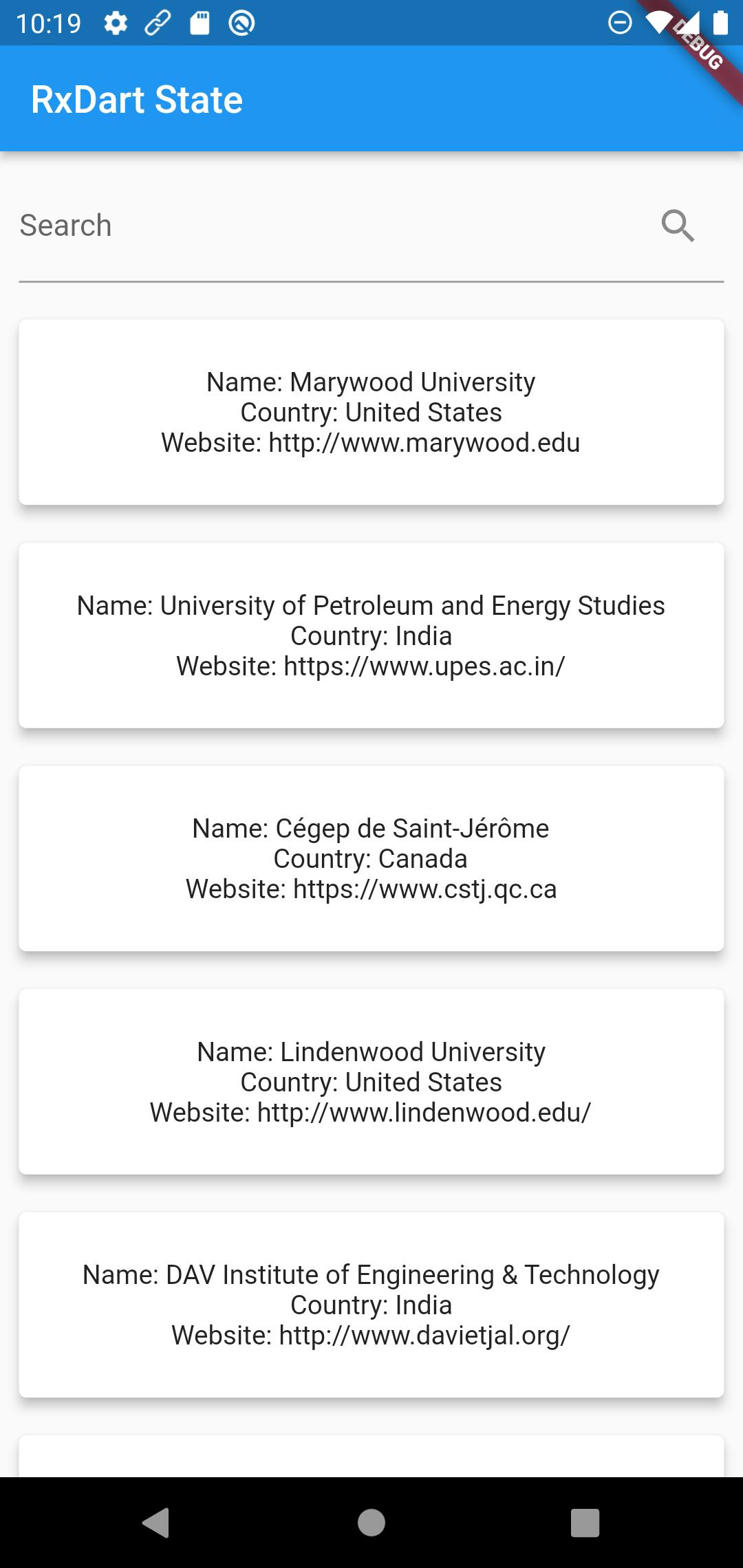Go to the home screen
This screenshot has height=1568, width=743.
371,1523
